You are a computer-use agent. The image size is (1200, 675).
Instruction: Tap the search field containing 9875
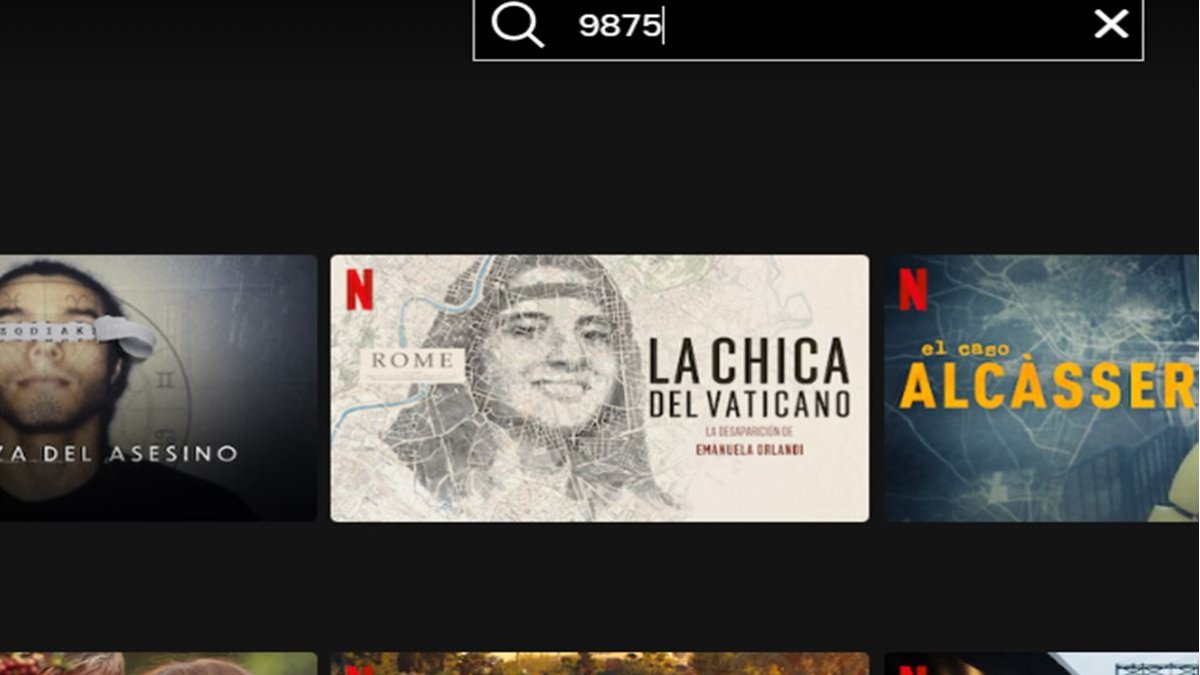(x=800, y=26)
